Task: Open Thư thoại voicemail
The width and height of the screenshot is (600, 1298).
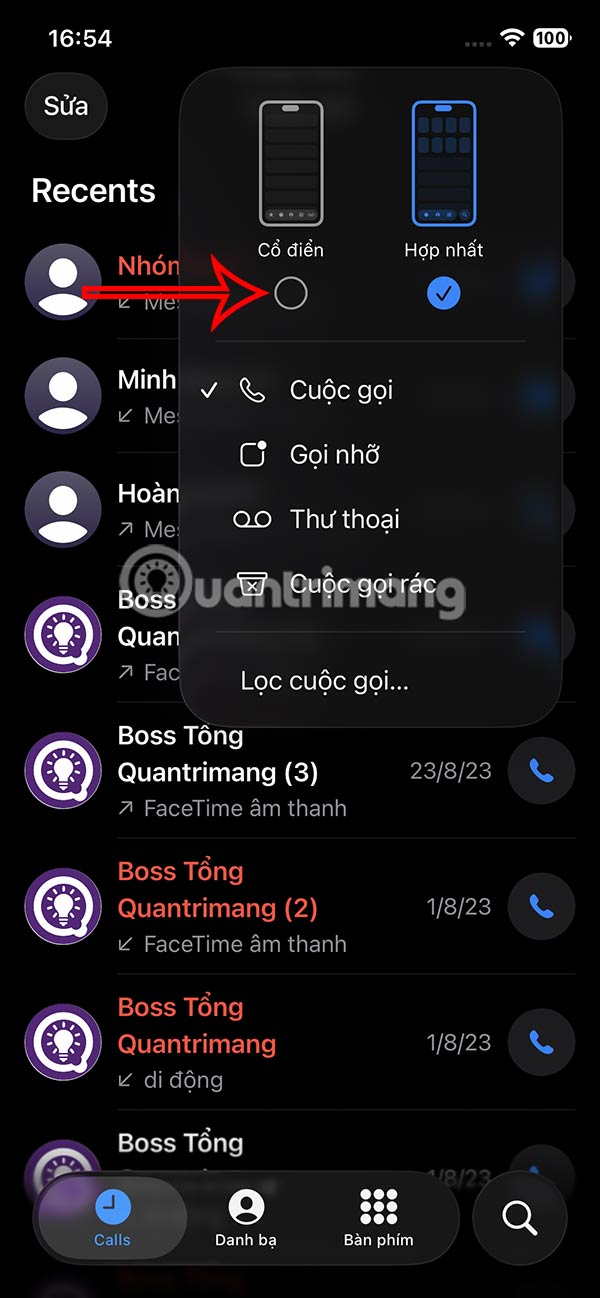Action: [x=344, y=519]
